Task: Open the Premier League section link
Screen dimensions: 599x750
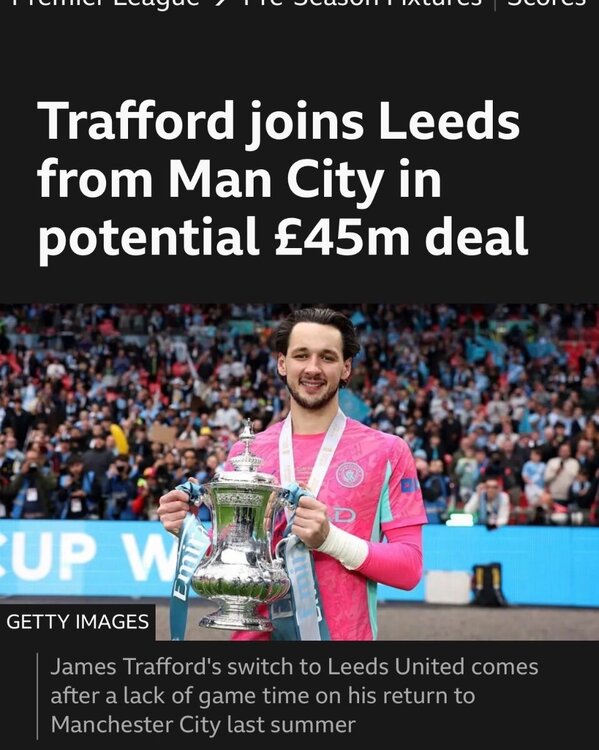Action: (x=105, y=2)
